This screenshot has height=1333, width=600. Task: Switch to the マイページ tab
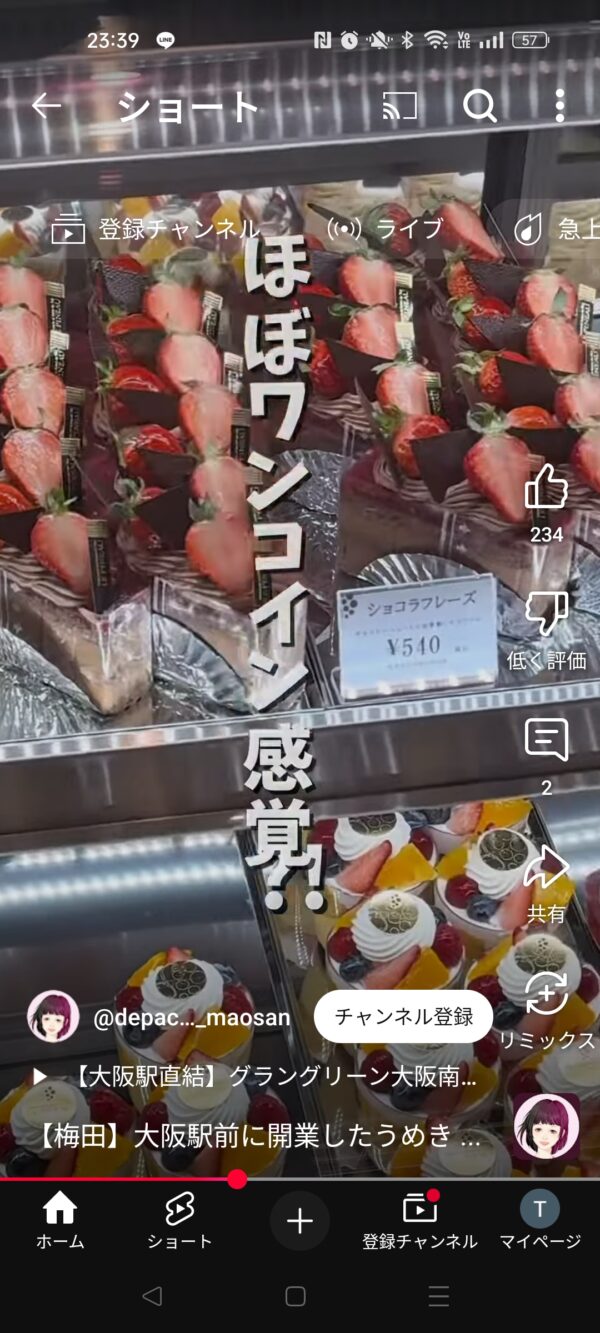540,1221
